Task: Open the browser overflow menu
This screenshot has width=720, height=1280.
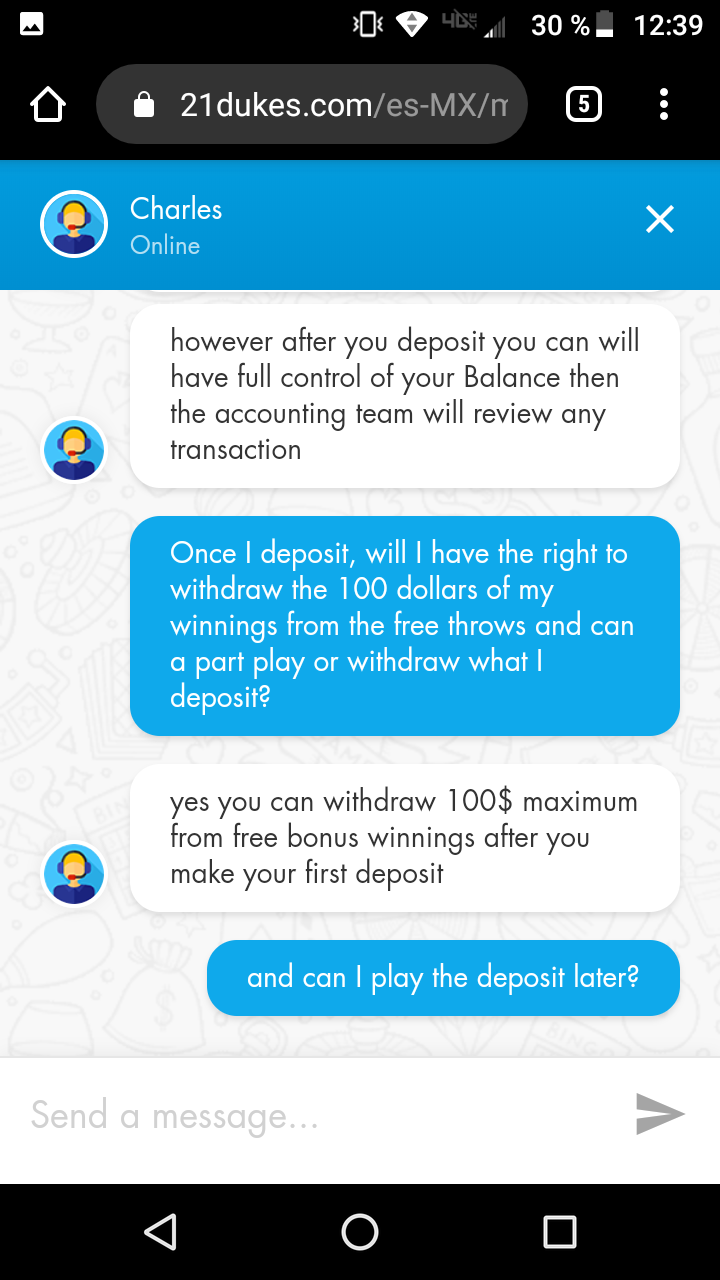Action: coord(664,104)
